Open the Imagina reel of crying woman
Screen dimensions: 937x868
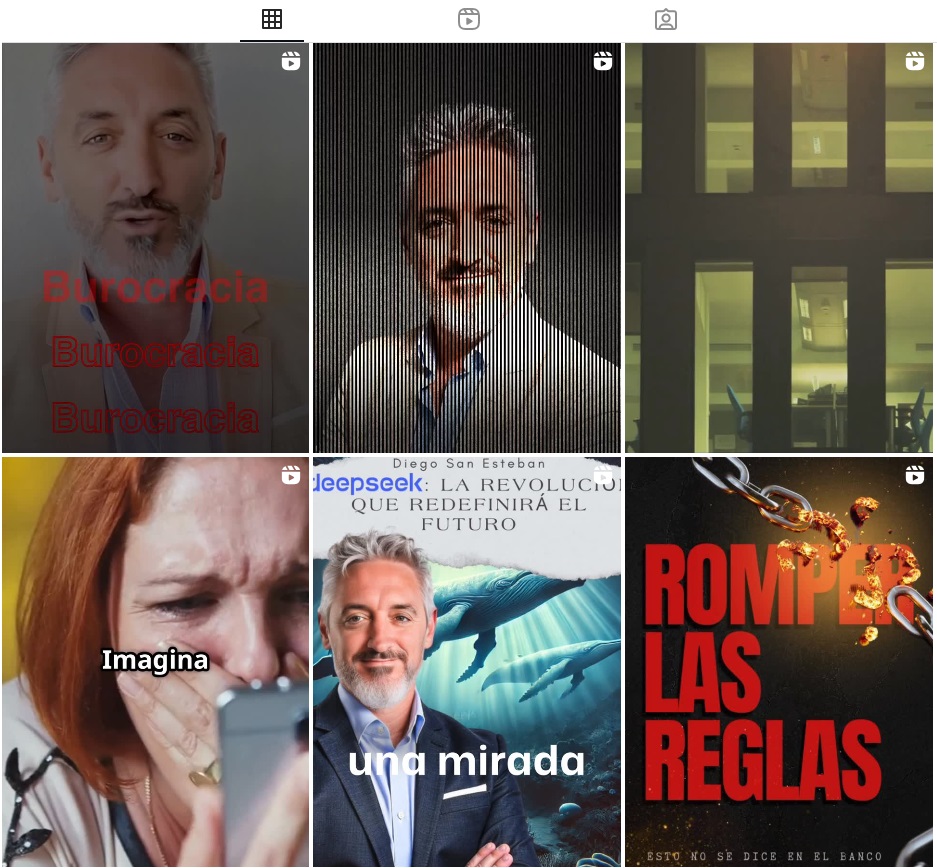tap(155, 662)
